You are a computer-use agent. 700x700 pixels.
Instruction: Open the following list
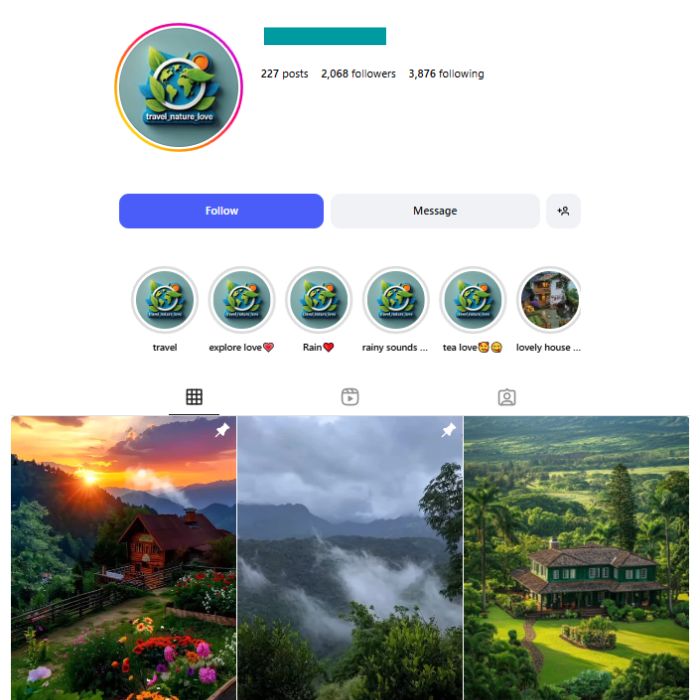click(446, 74)
